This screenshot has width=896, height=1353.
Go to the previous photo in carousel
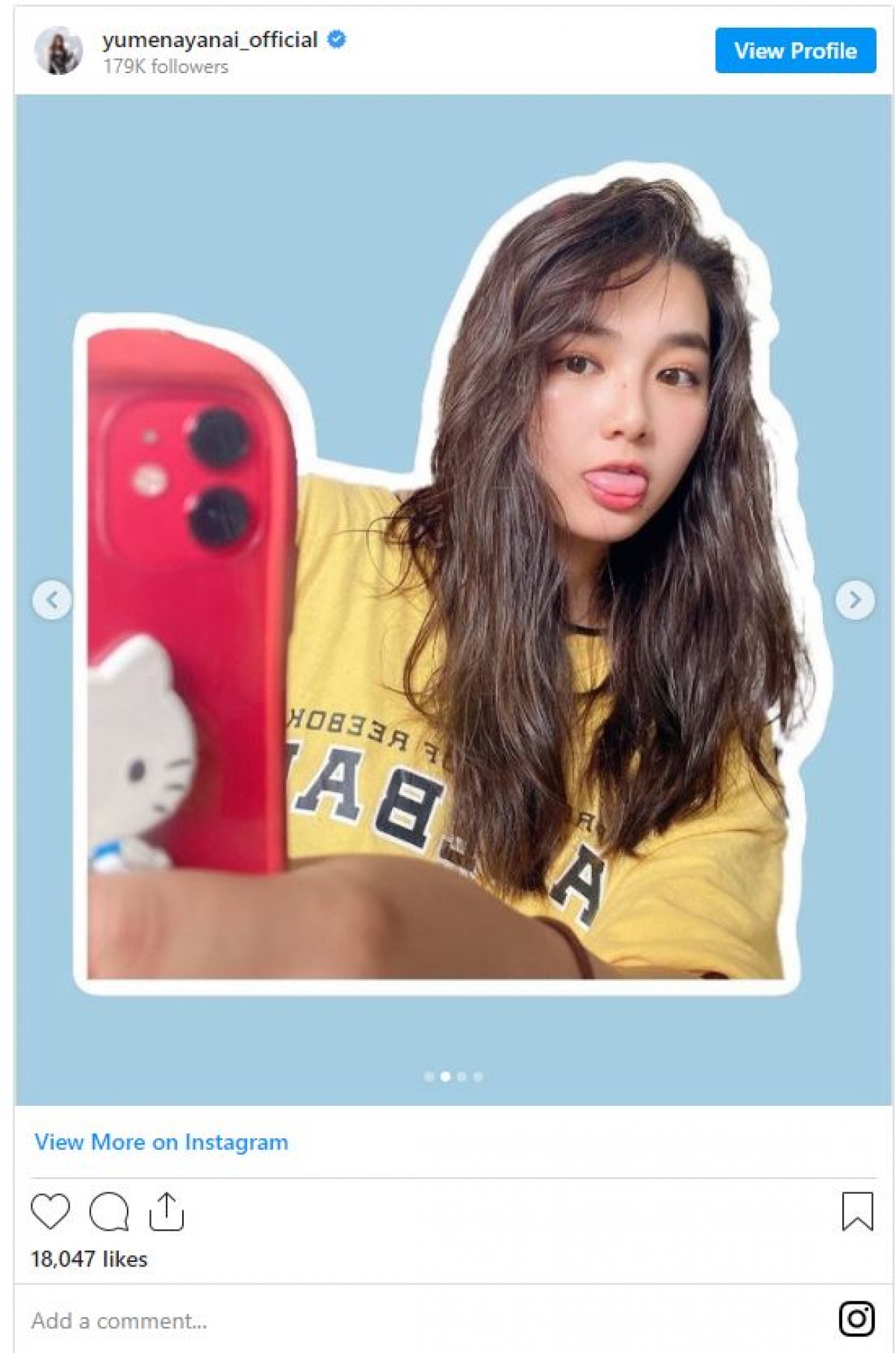(x=52, y=600)
